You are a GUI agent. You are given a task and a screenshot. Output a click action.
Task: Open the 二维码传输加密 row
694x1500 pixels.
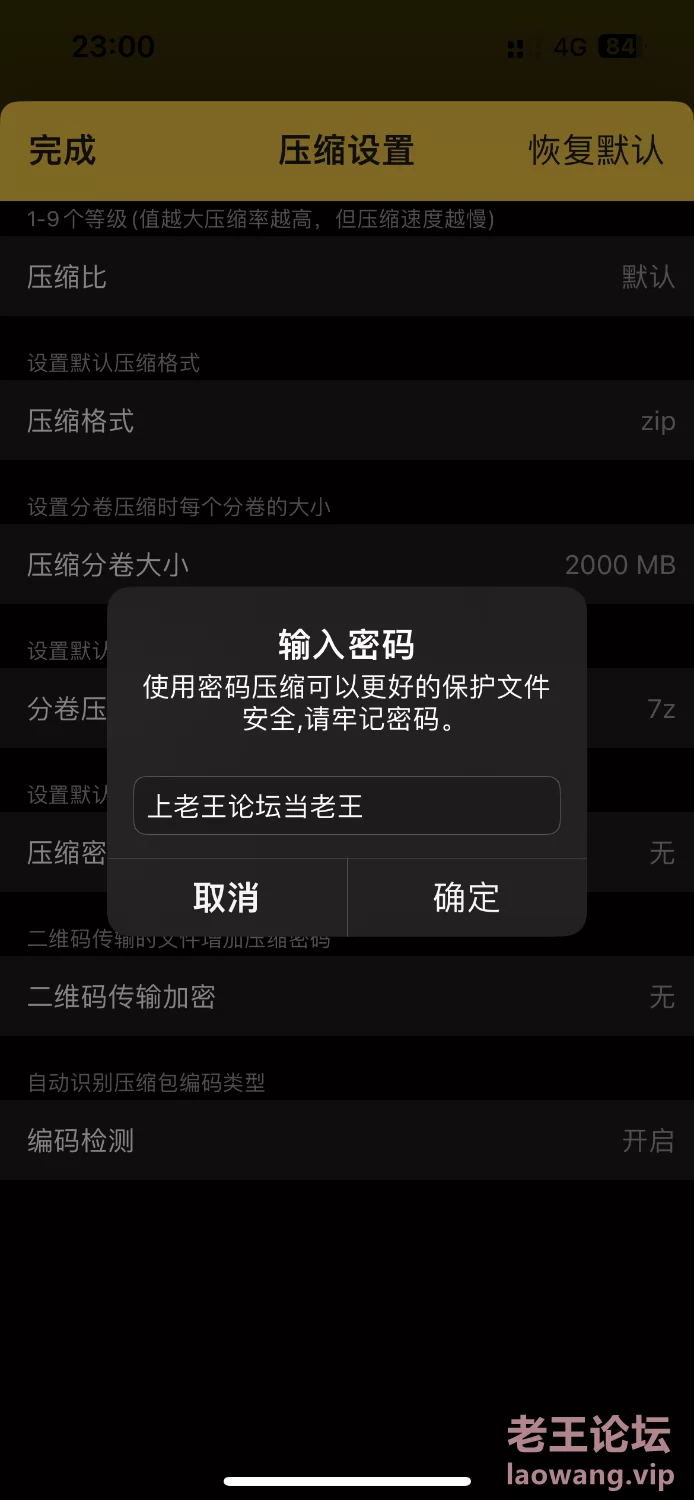point(347,997)
